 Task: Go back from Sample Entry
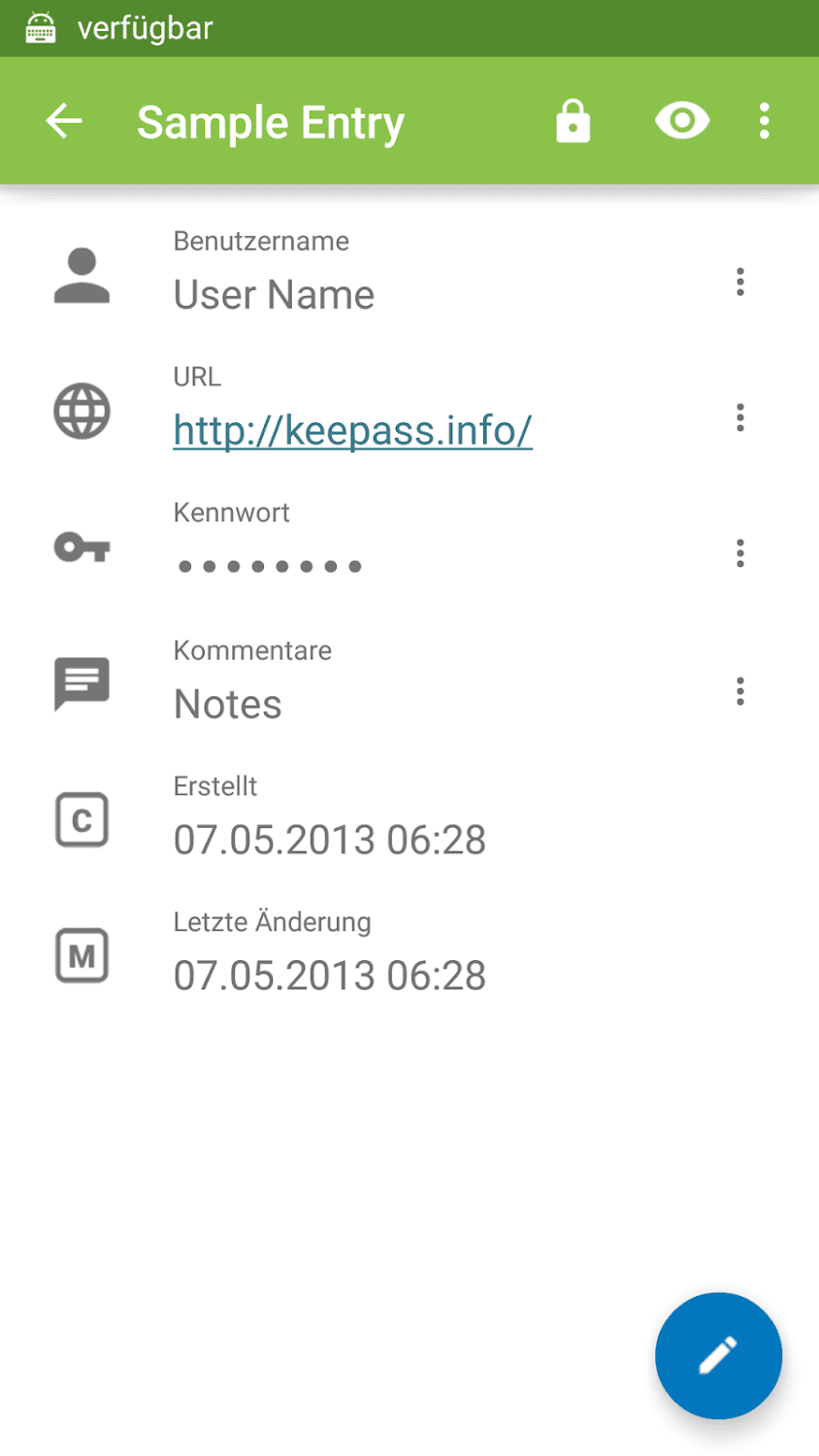[x=64, y=121]
